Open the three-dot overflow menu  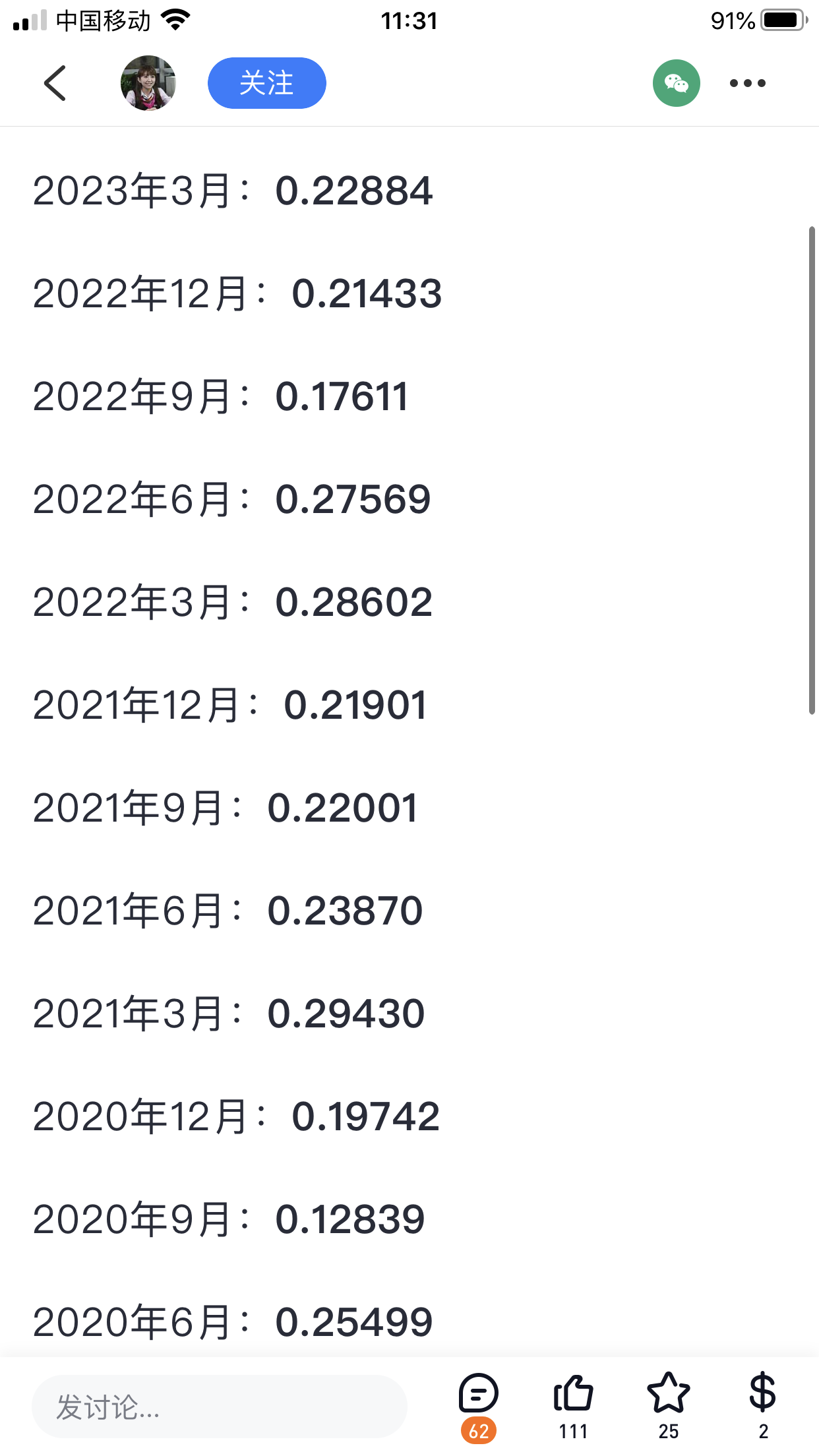tap(747, 83)
